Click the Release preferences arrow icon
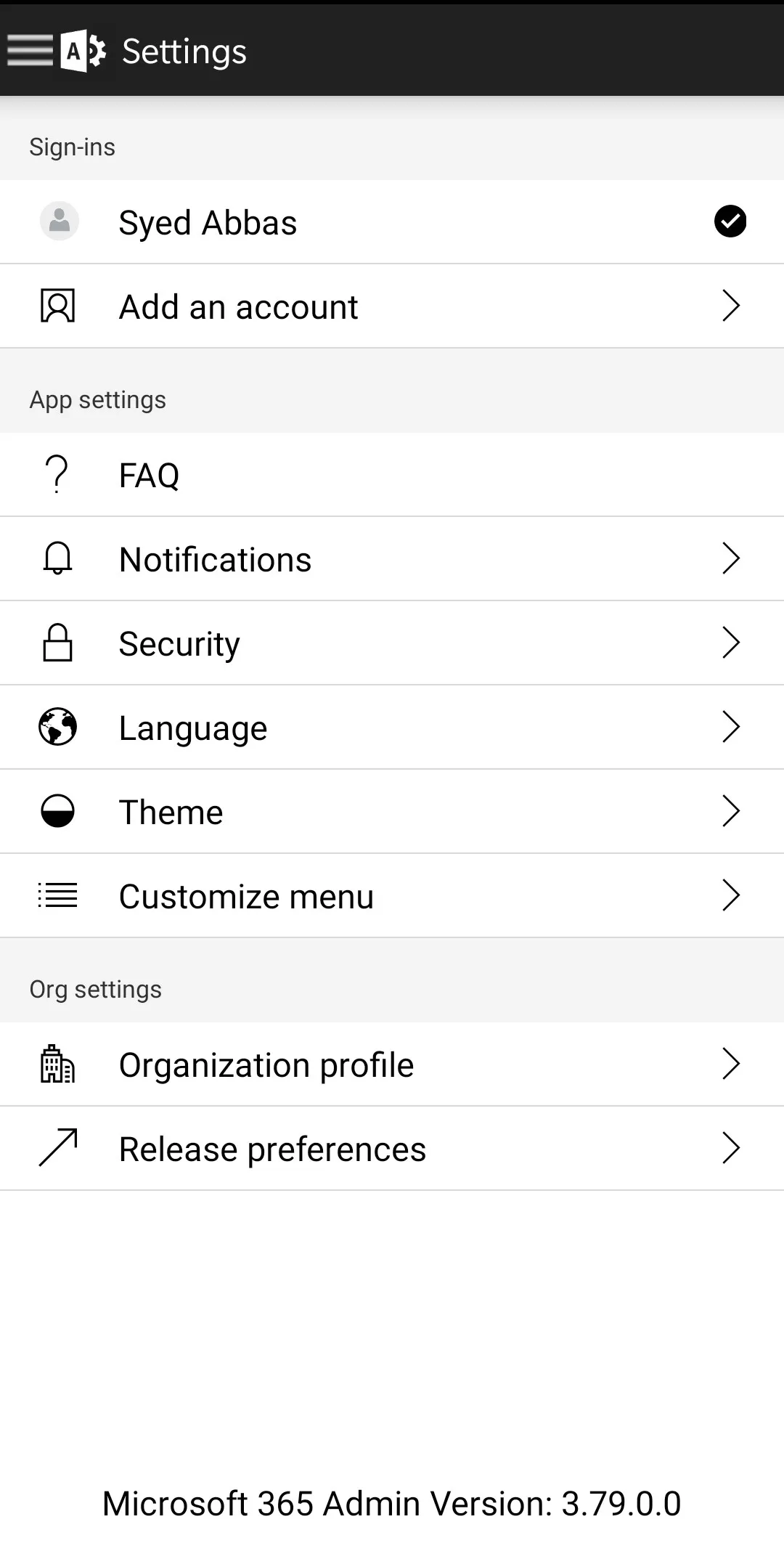This screenshot has width=784, height=1543. (57, 1148)
